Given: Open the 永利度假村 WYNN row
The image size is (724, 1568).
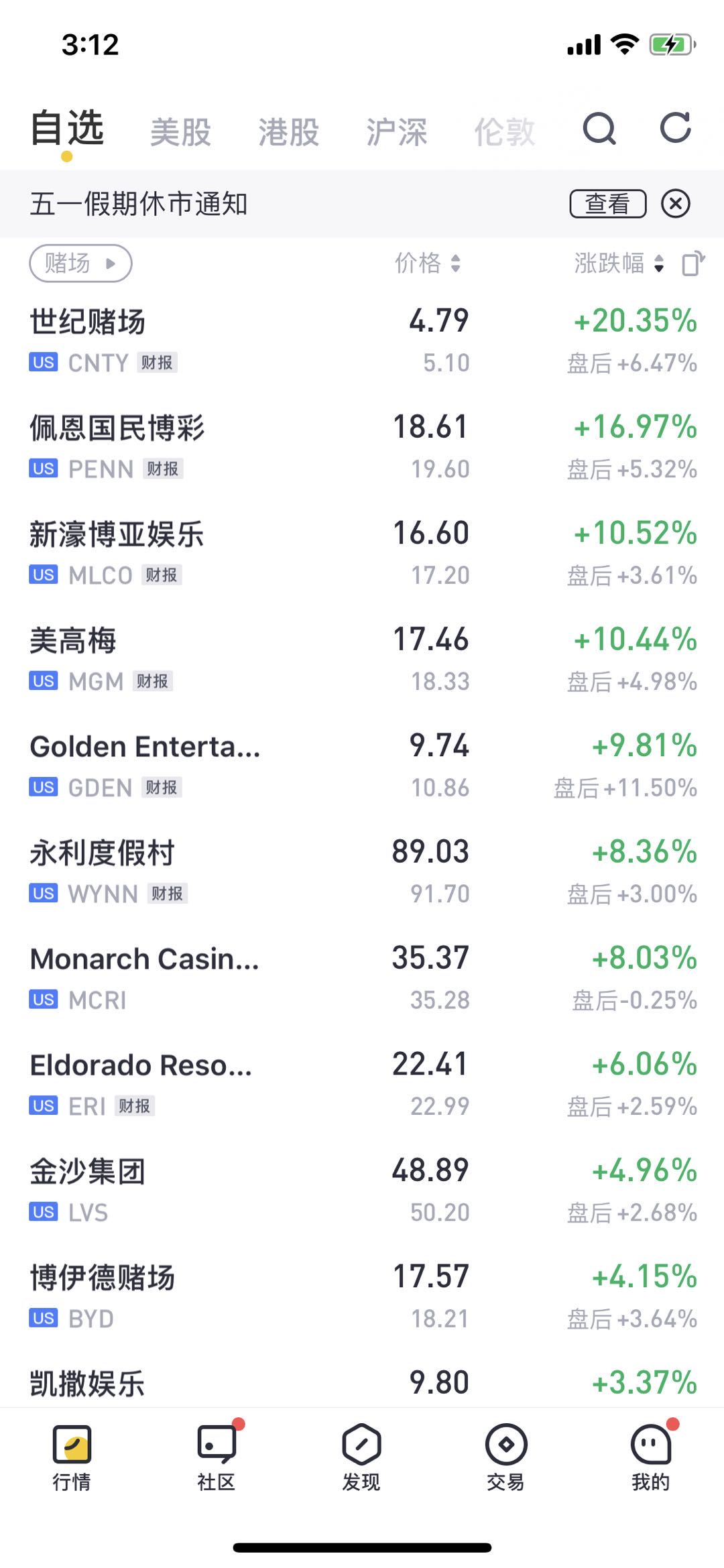Looking at the screenshot, I should pos(362,873).
